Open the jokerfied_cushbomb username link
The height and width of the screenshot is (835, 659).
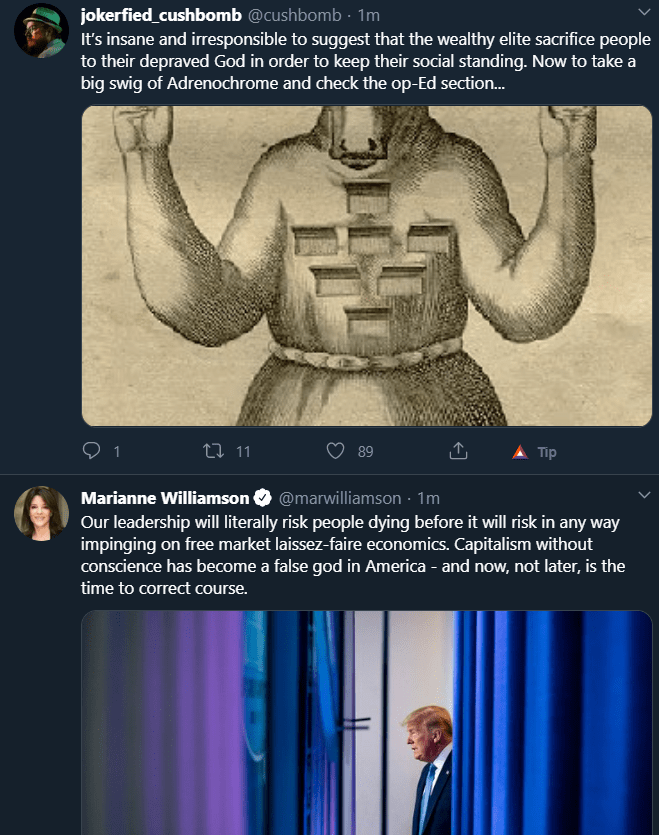click(160, 15)
